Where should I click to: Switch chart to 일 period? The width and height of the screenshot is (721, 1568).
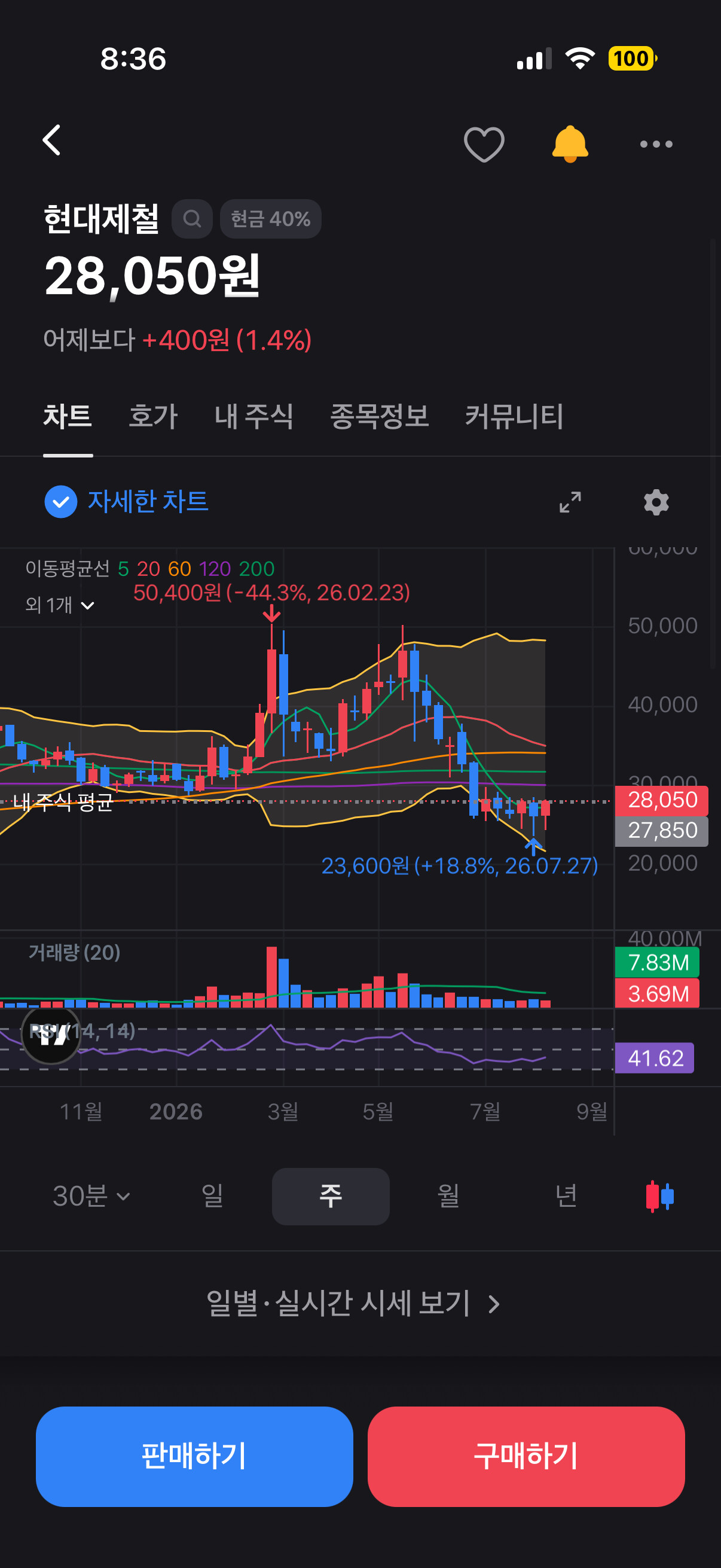pos(212,1196)
